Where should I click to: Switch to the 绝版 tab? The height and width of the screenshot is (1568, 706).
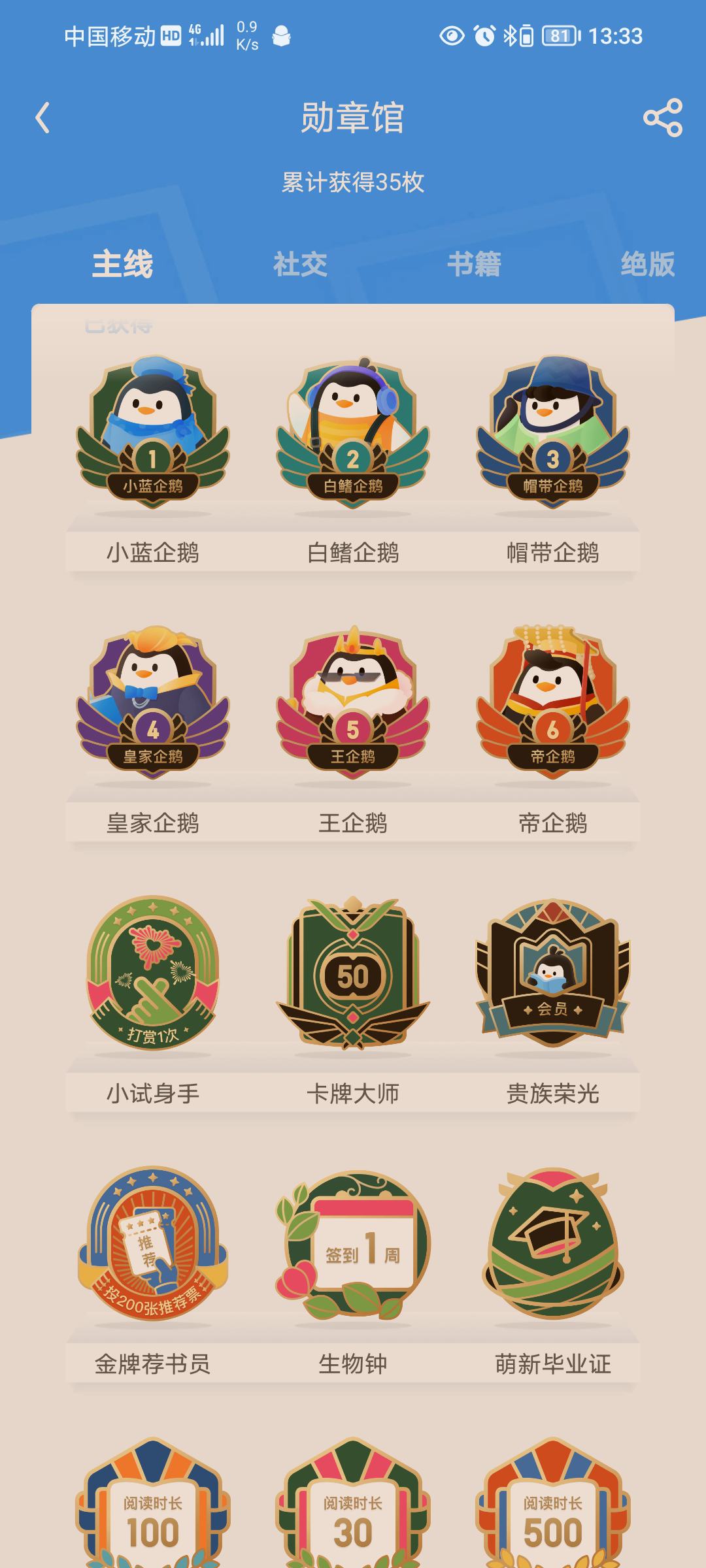click(647, 265)
